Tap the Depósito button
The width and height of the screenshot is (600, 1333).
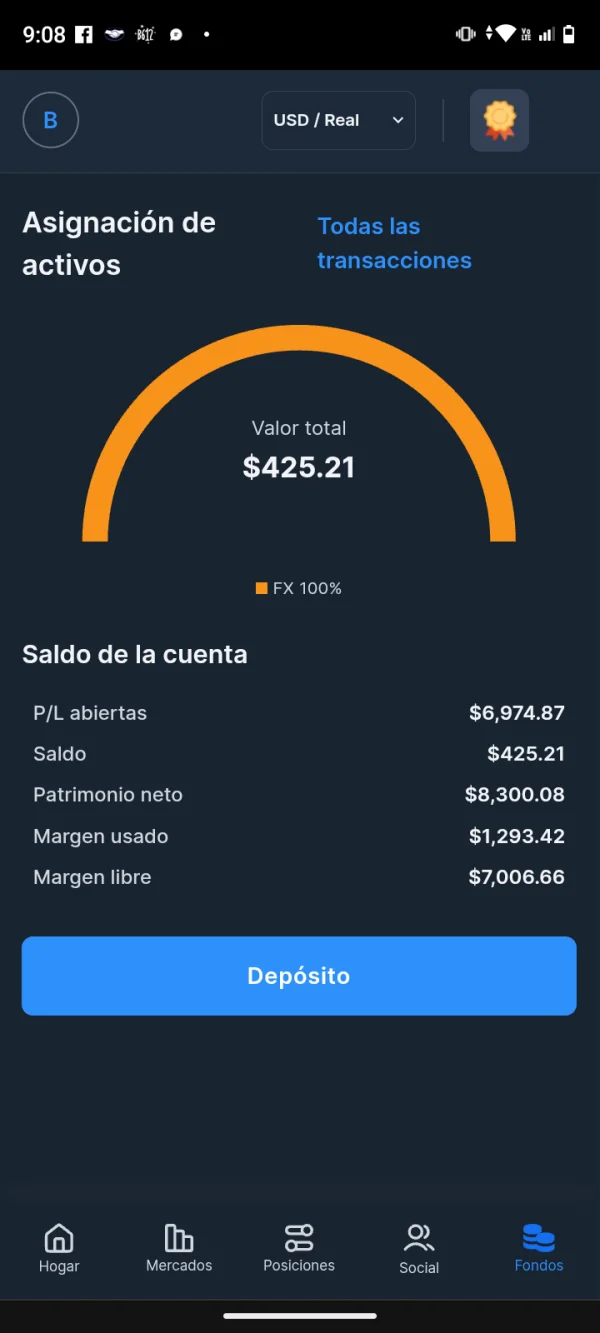(x=299, y=976)
